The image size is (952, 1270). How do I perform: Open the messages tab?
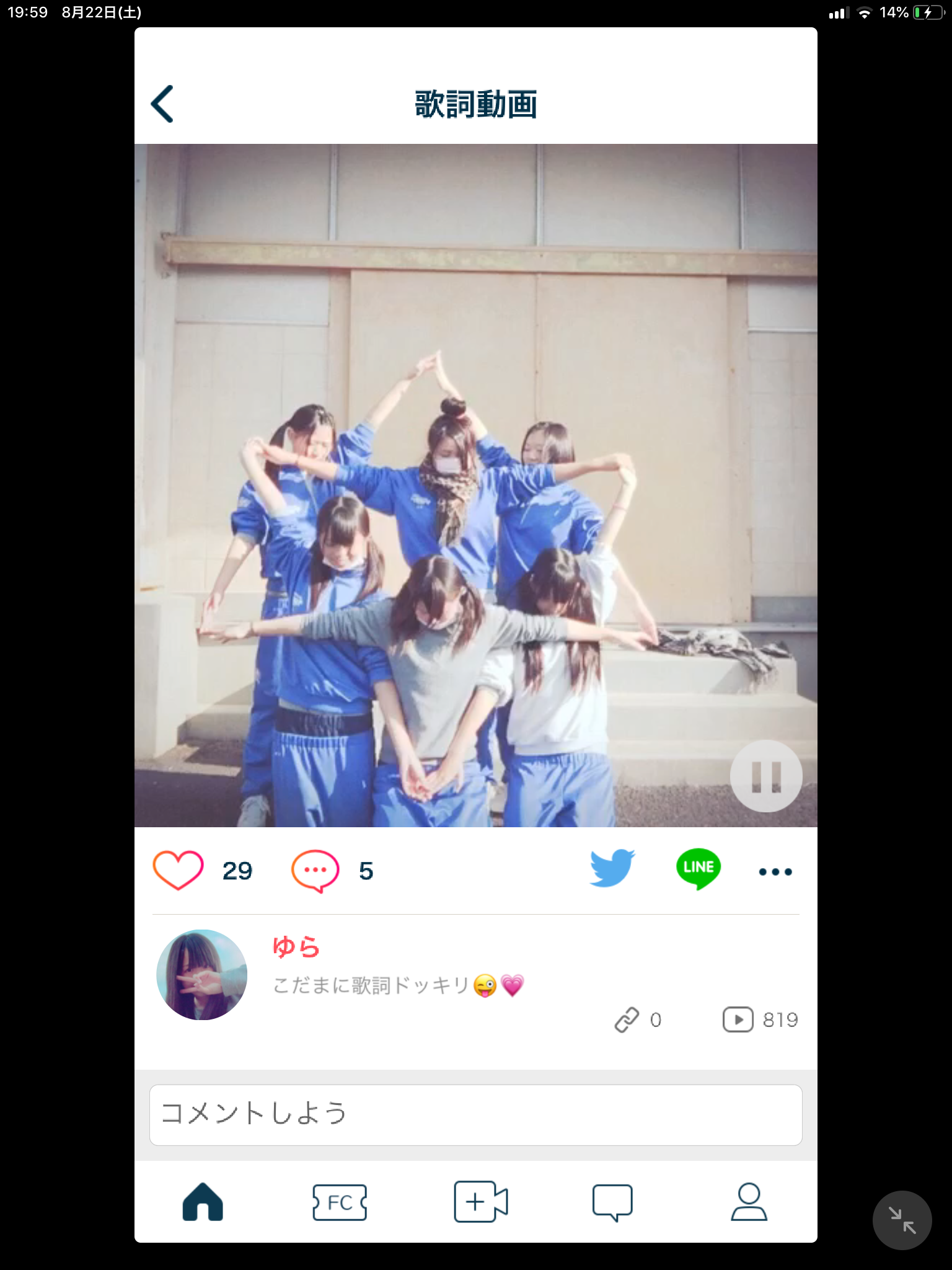[612, 1202]
